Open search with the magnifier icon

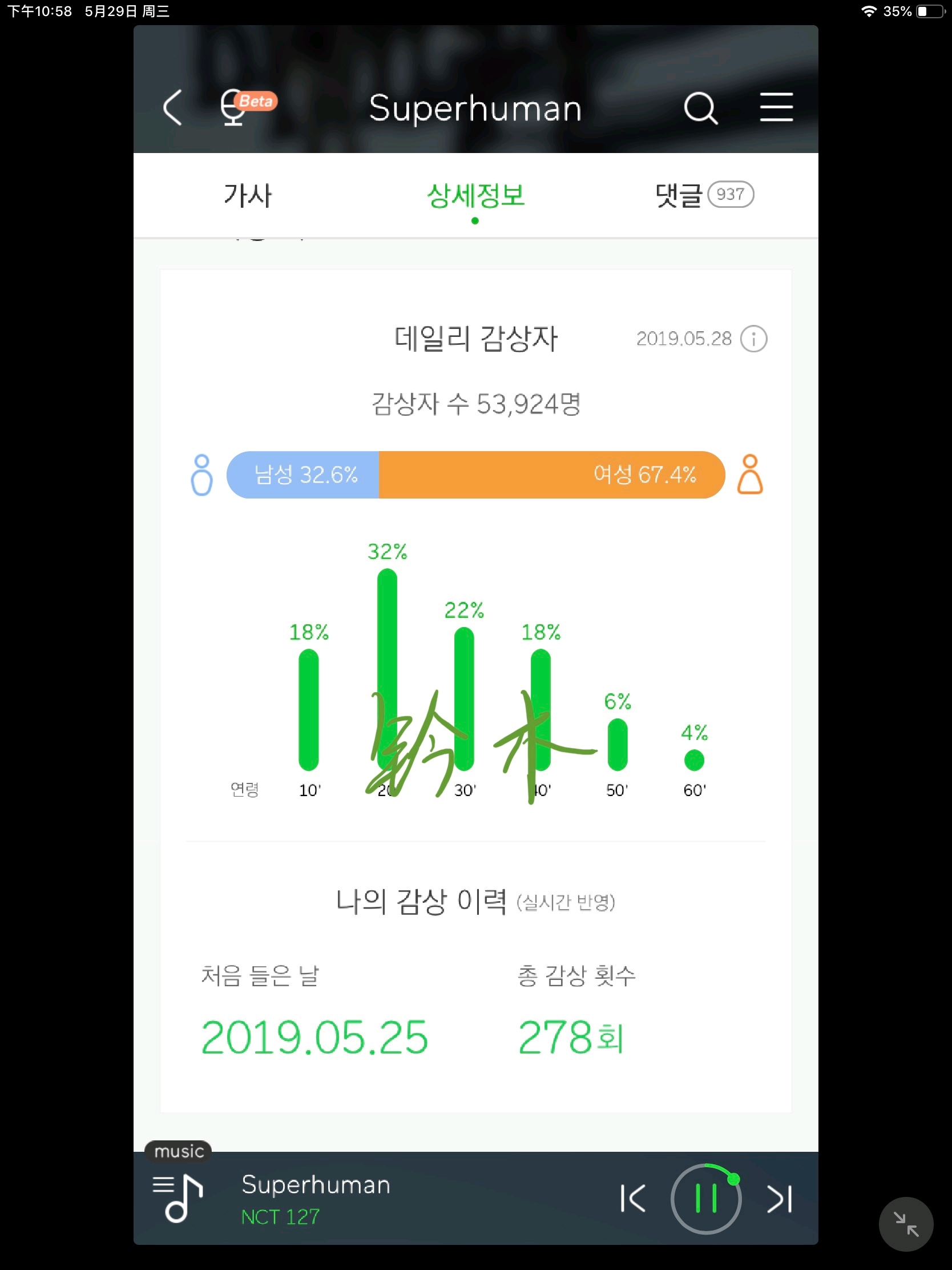click(700, 108)
